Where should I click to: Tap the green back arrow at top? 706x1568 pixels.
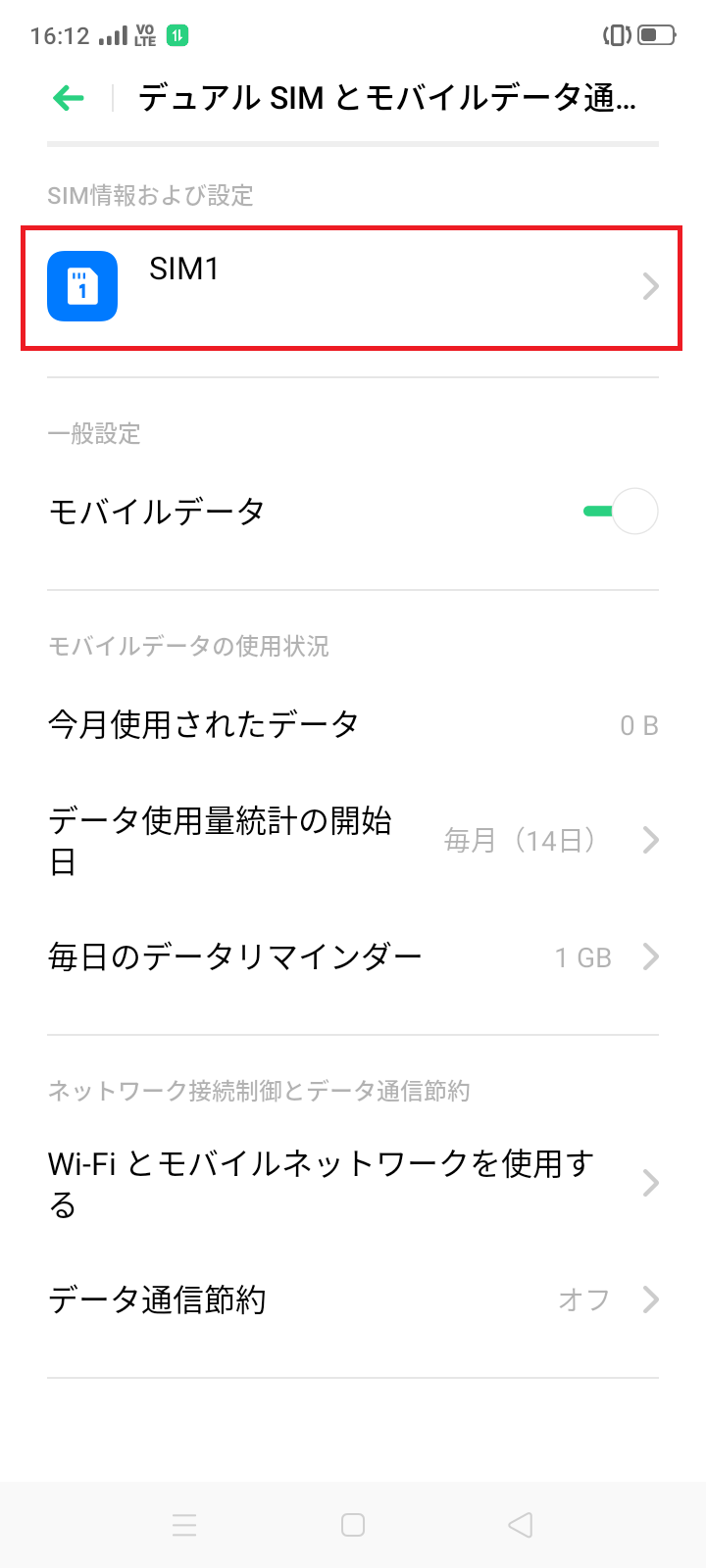67,98
